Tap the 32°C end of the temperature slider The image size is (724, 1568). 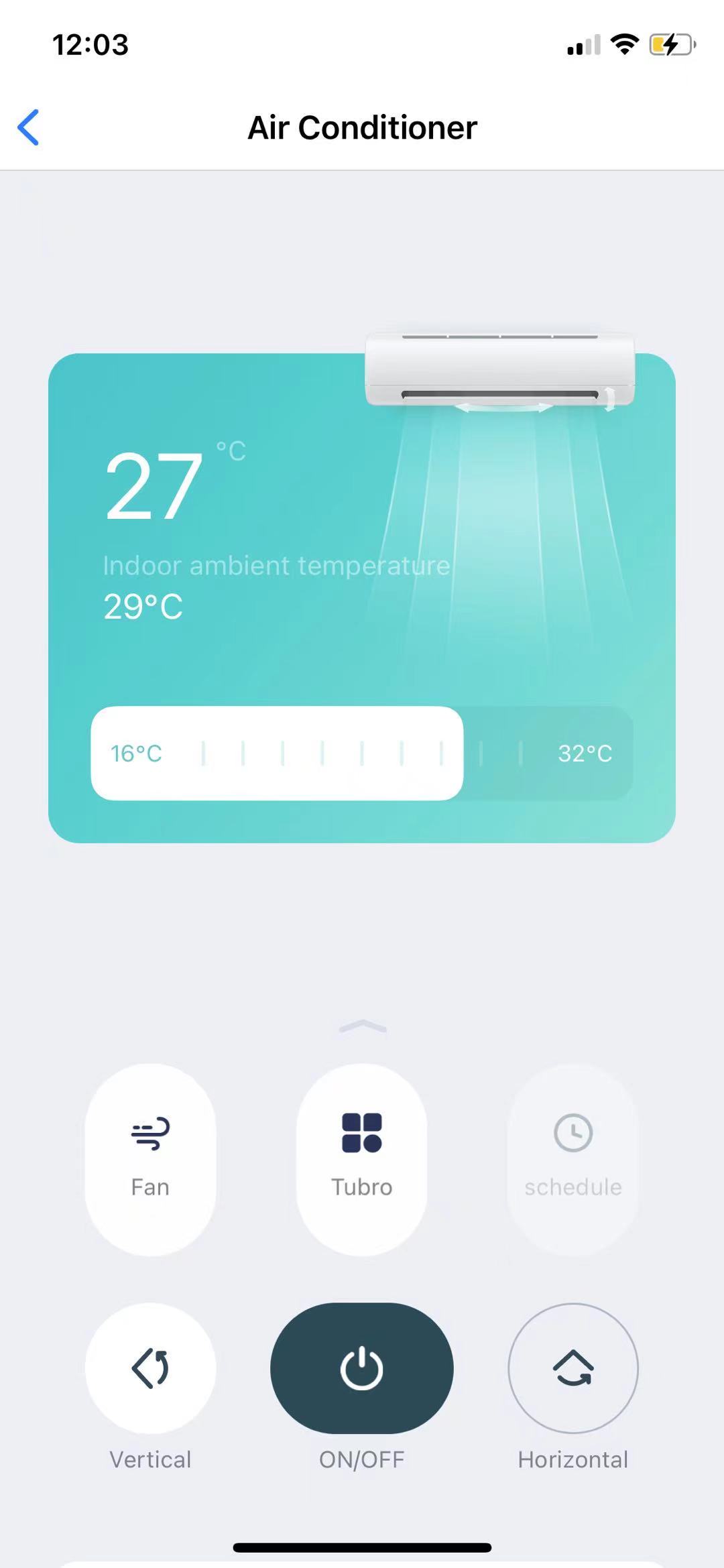coord(585,753)
